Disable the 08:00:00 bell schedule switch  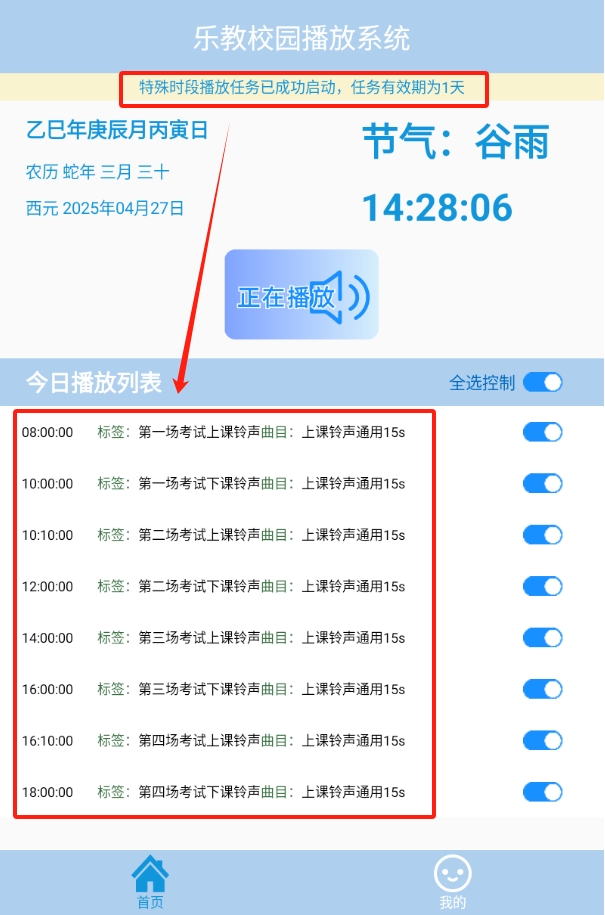pyautogui.click(x=542, y=432)
